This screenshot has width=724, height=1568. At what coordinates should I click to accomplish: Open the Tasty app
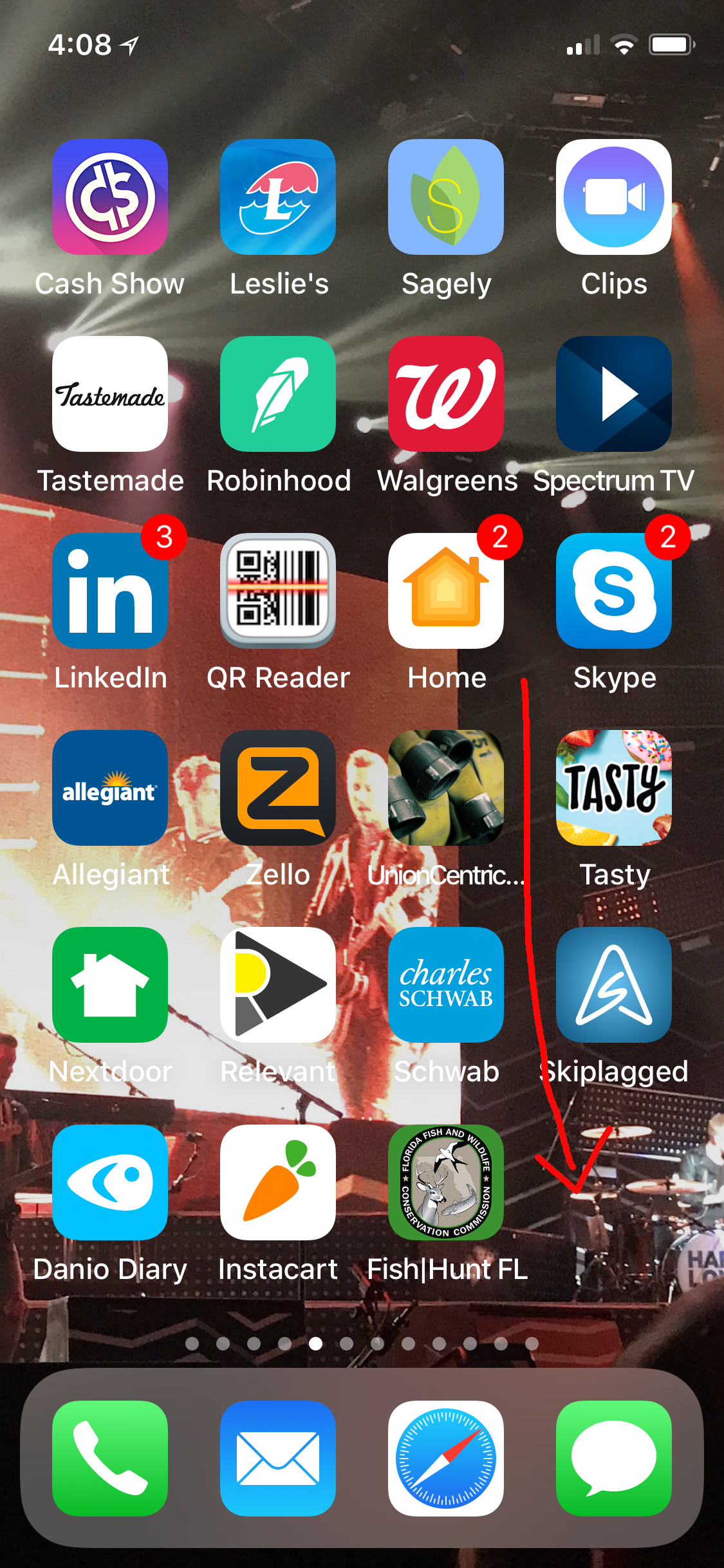(614, 788)
